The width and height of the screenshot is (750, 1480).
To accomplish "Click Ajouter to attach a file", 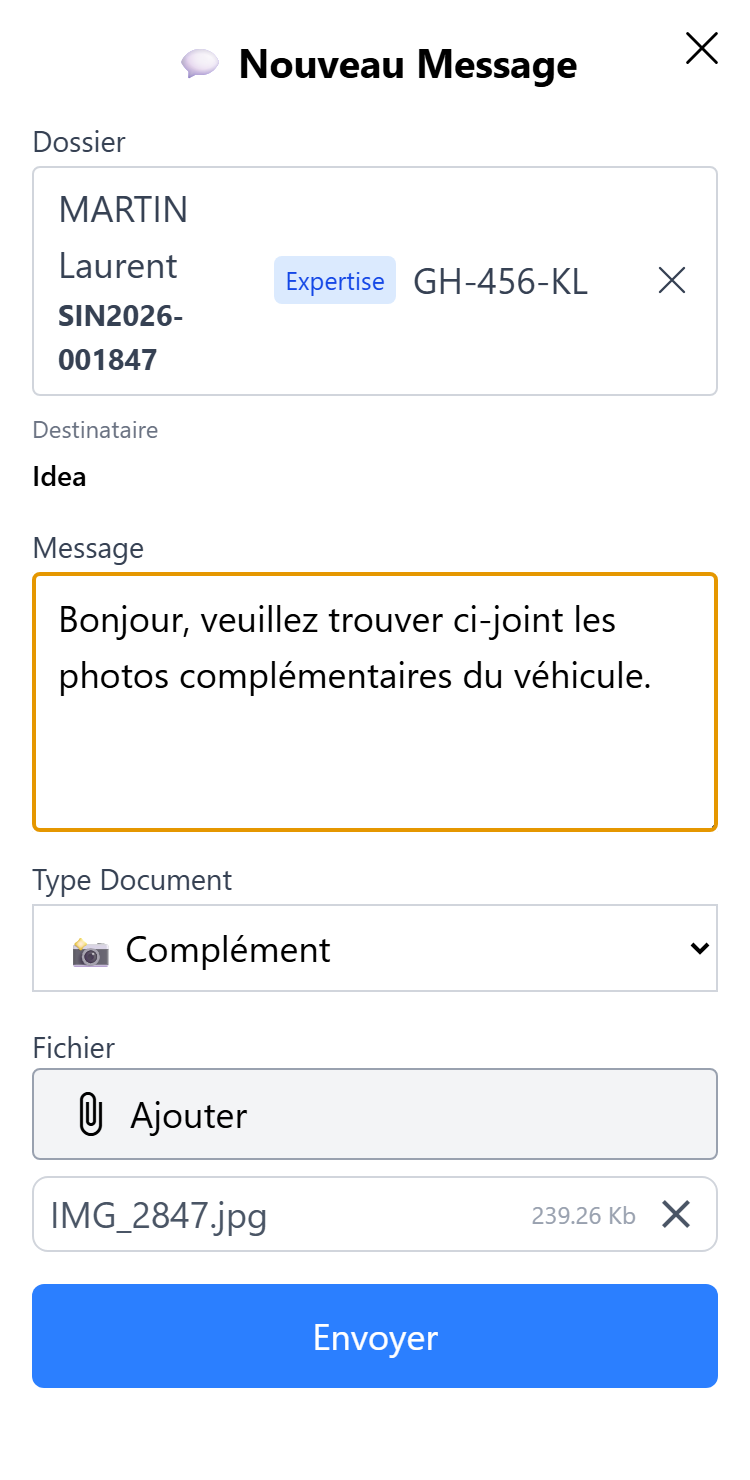I will (375, 1114).
